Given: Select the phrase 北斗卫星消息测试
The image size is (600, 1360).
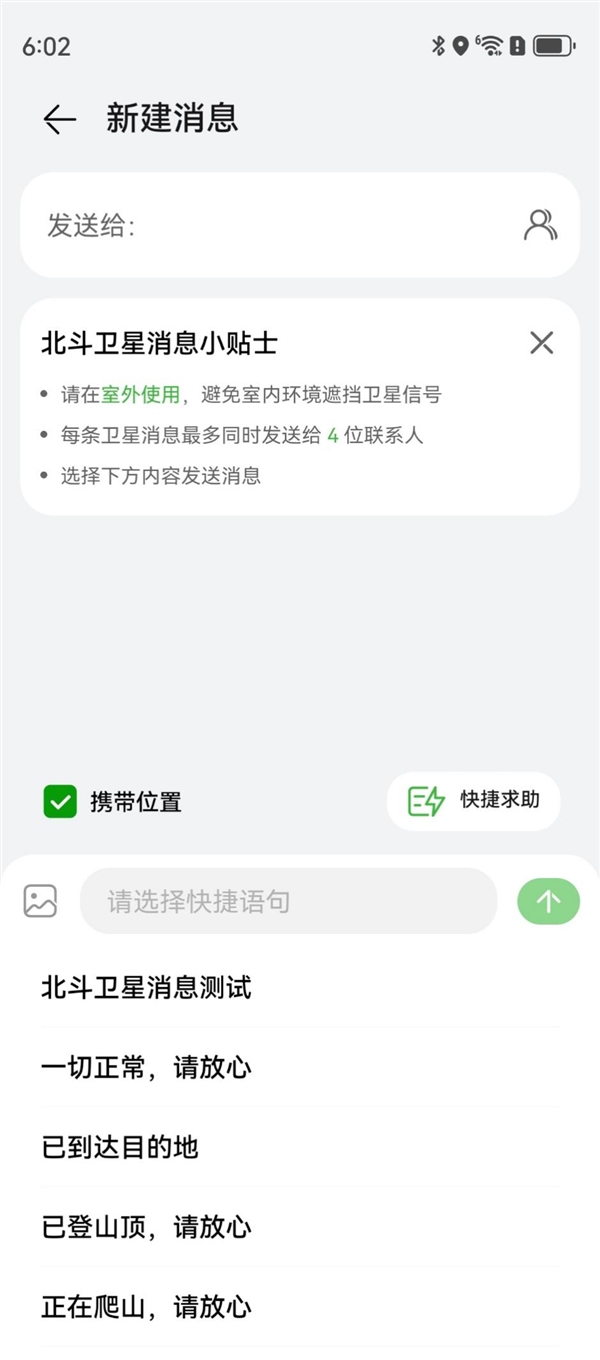Looking at the screenshot, I should [x=147, y=988].
